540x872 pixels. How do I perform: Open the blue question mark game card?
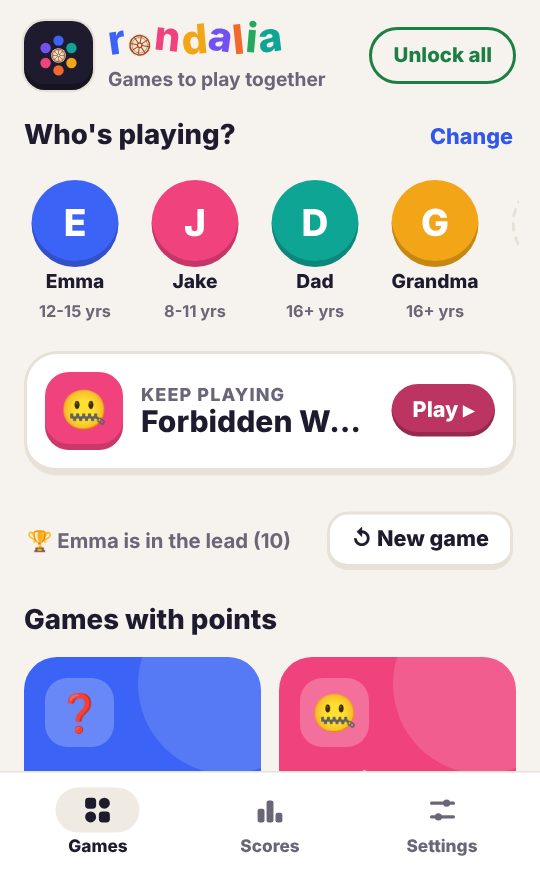click(x=142, y=714)
